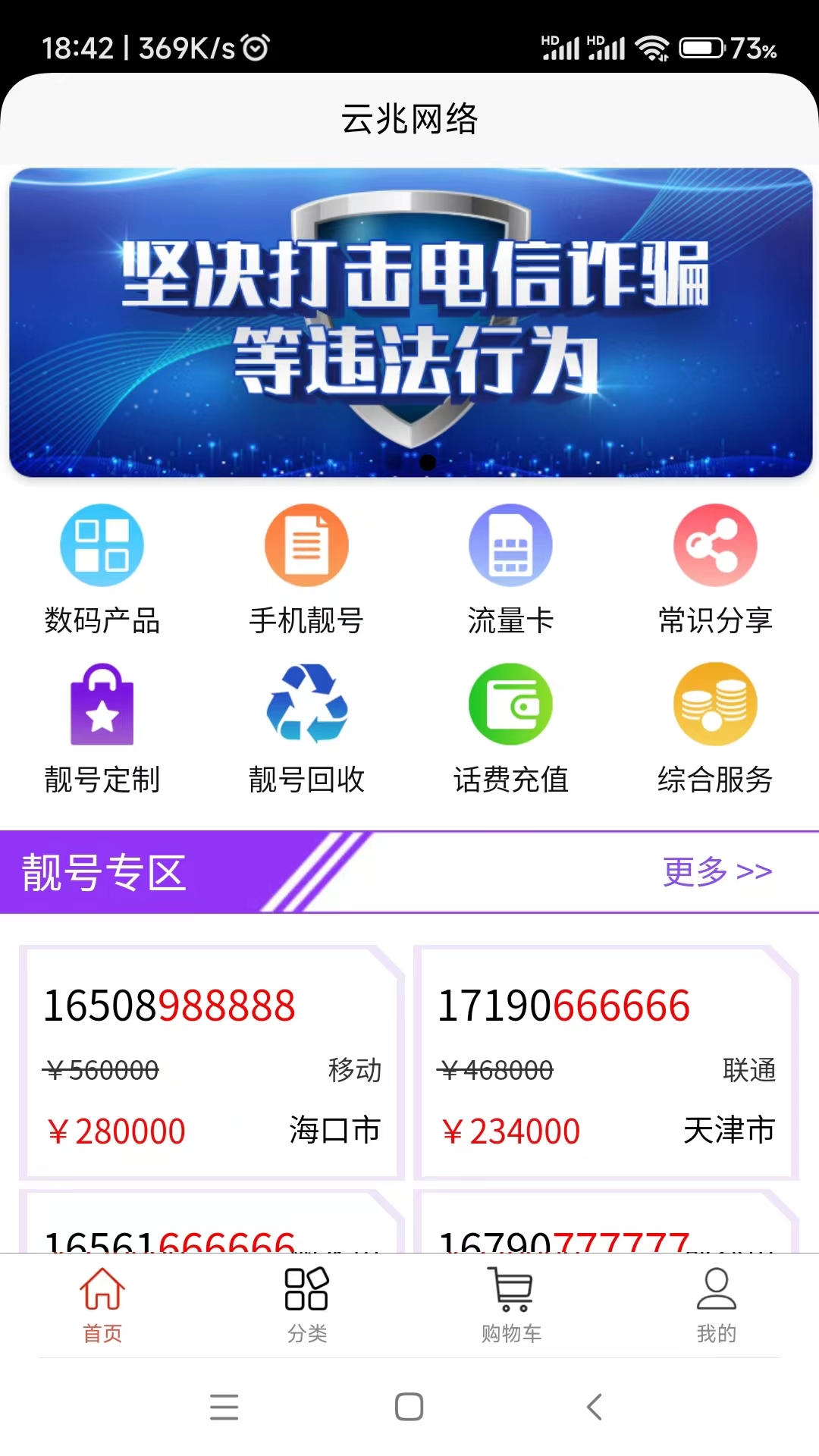This screenshot has width=819, height=1456.
Task: Open 靓号定制 service
Action: tap(102, 728)
